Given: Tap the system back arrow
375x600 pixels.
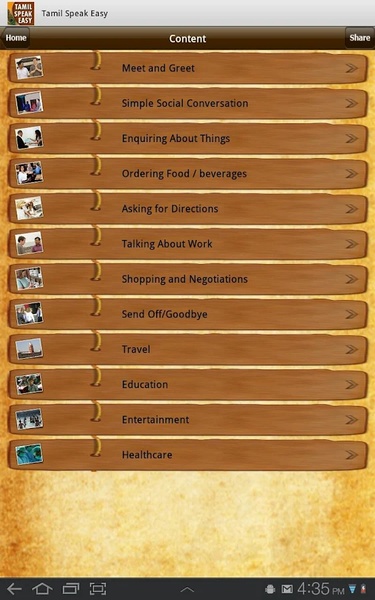Looking at the screenshot, I should tap(15, 589).
